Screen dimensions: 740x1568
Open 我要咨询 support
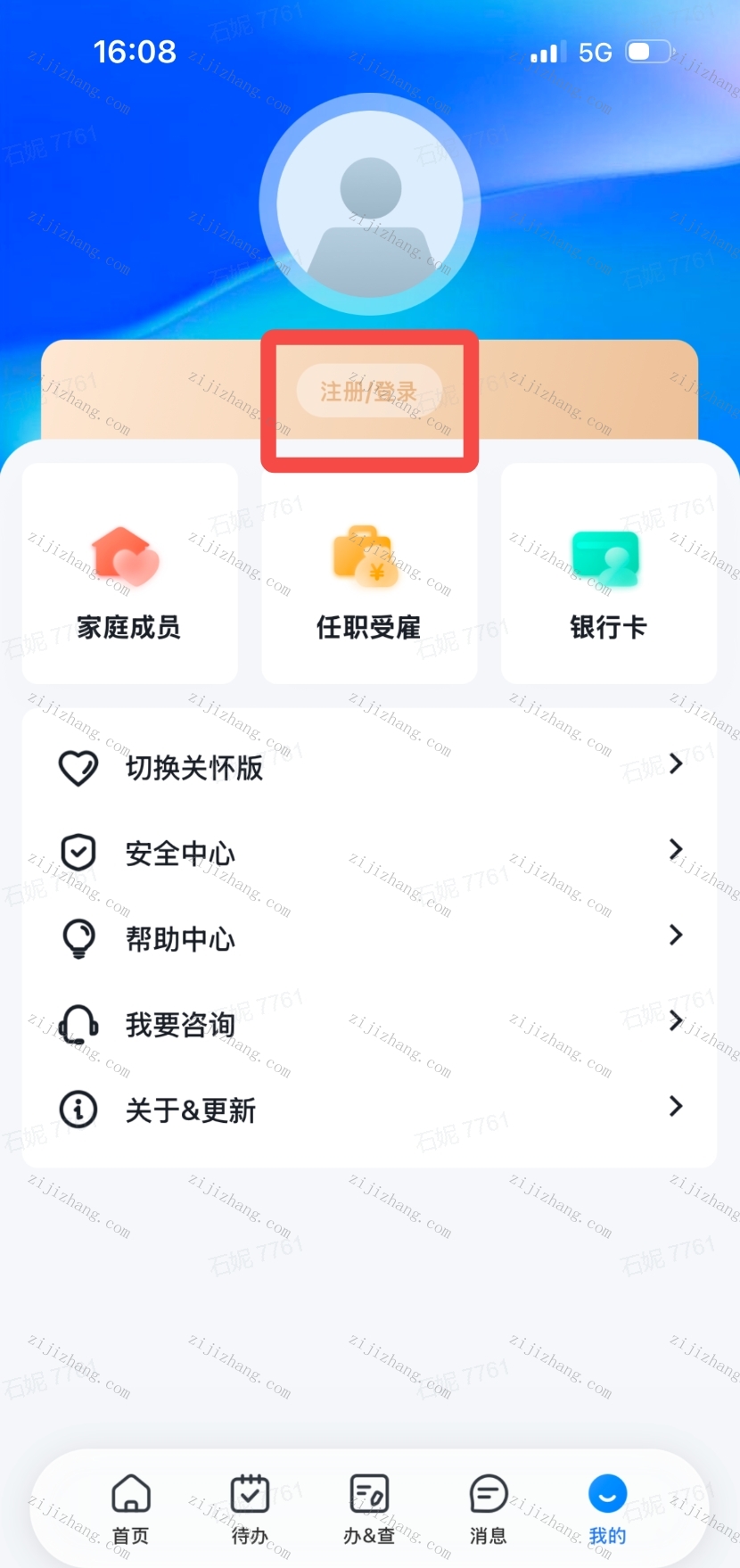pyautogui.click(x=369, y=1024)
